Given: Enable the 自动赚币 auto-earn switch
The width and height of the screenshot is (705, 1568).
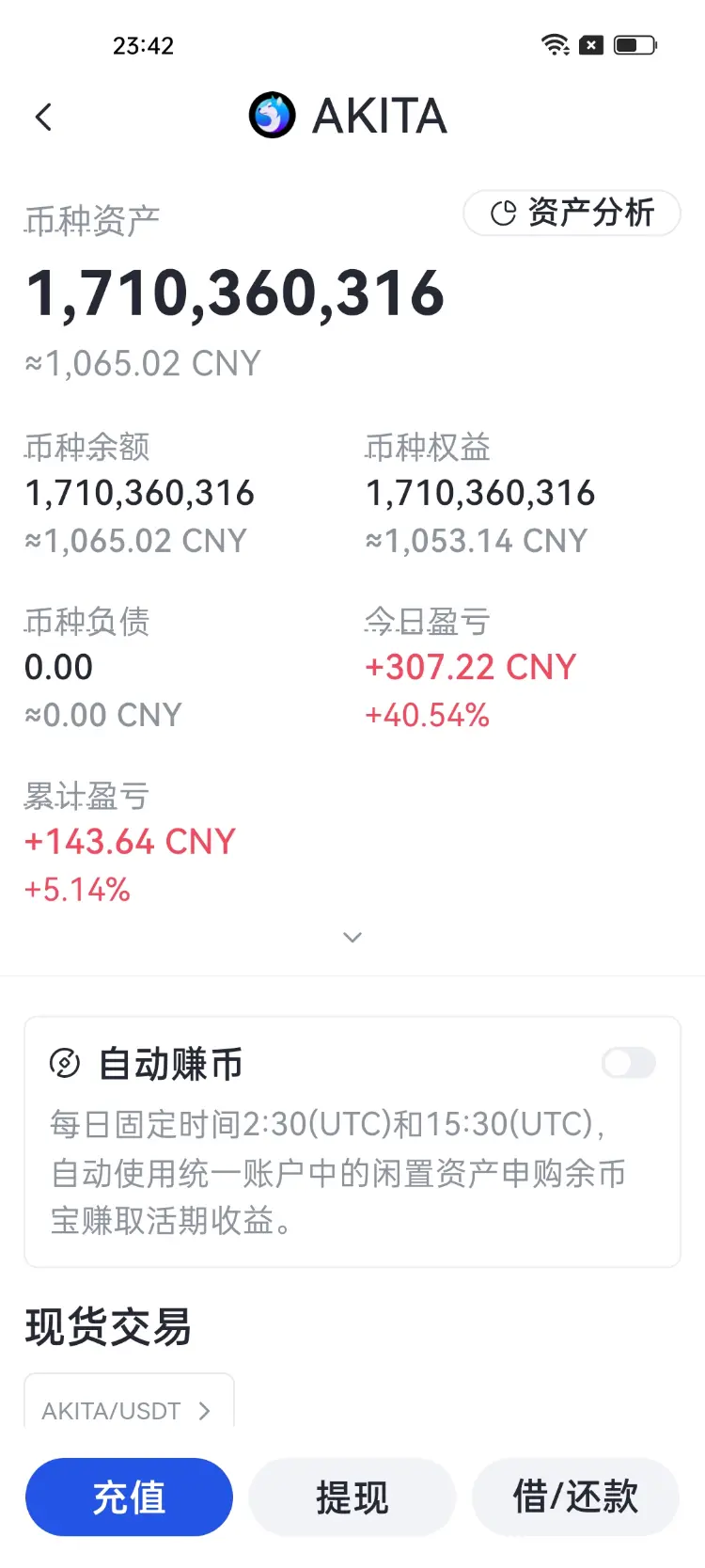Looking at the screenshot, I should 629,1063.
